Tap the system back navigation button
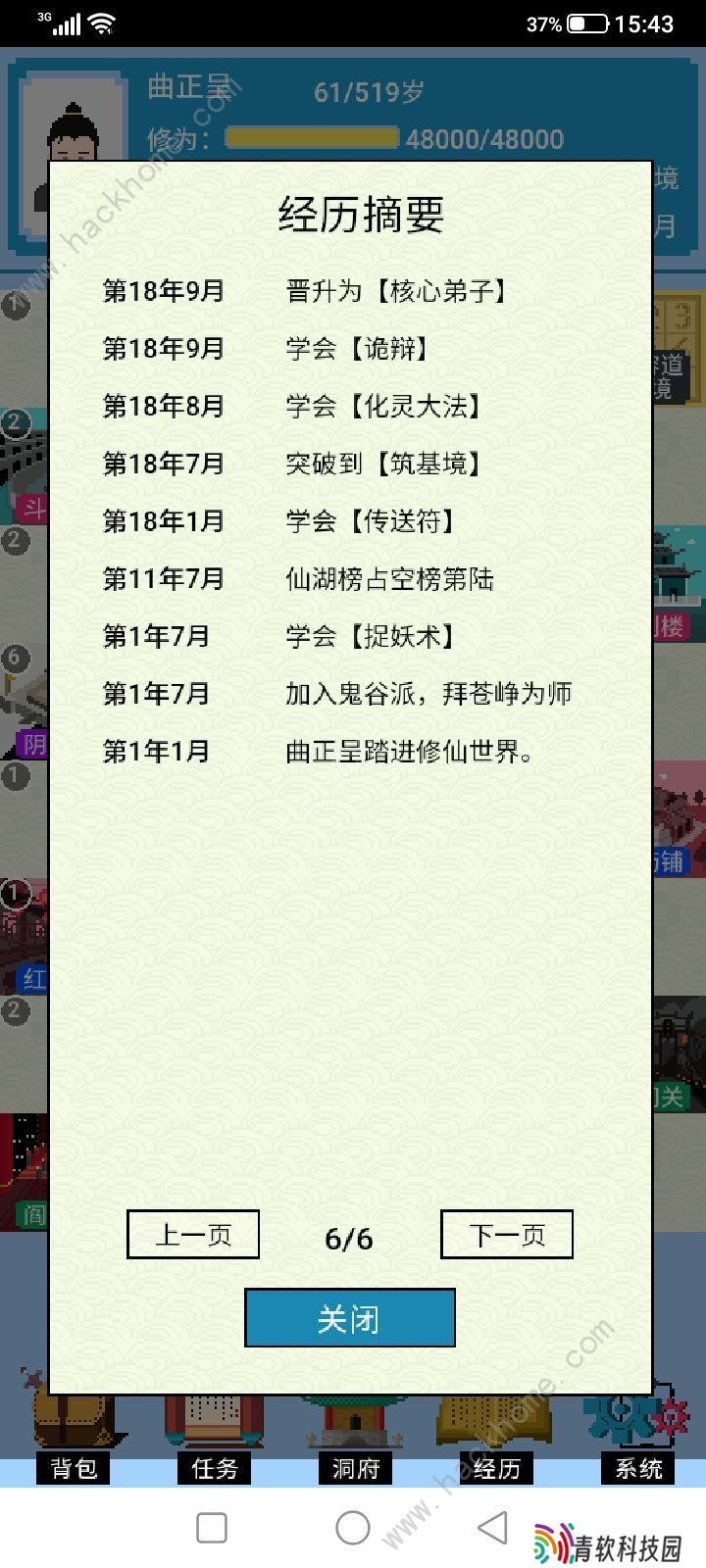 [x=493, y=1527]
